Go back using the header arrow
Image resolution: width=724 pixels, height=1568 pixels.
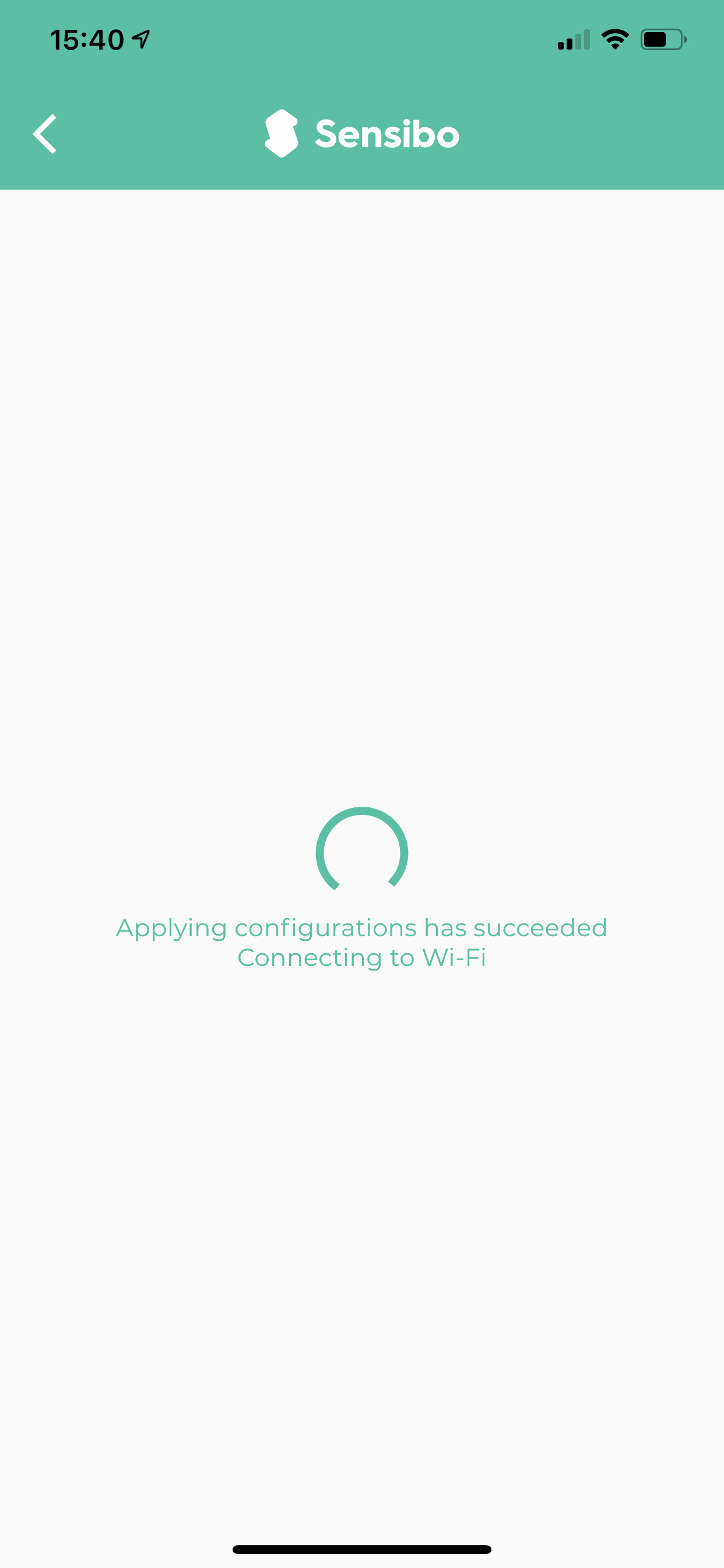[x=44, y=134]
